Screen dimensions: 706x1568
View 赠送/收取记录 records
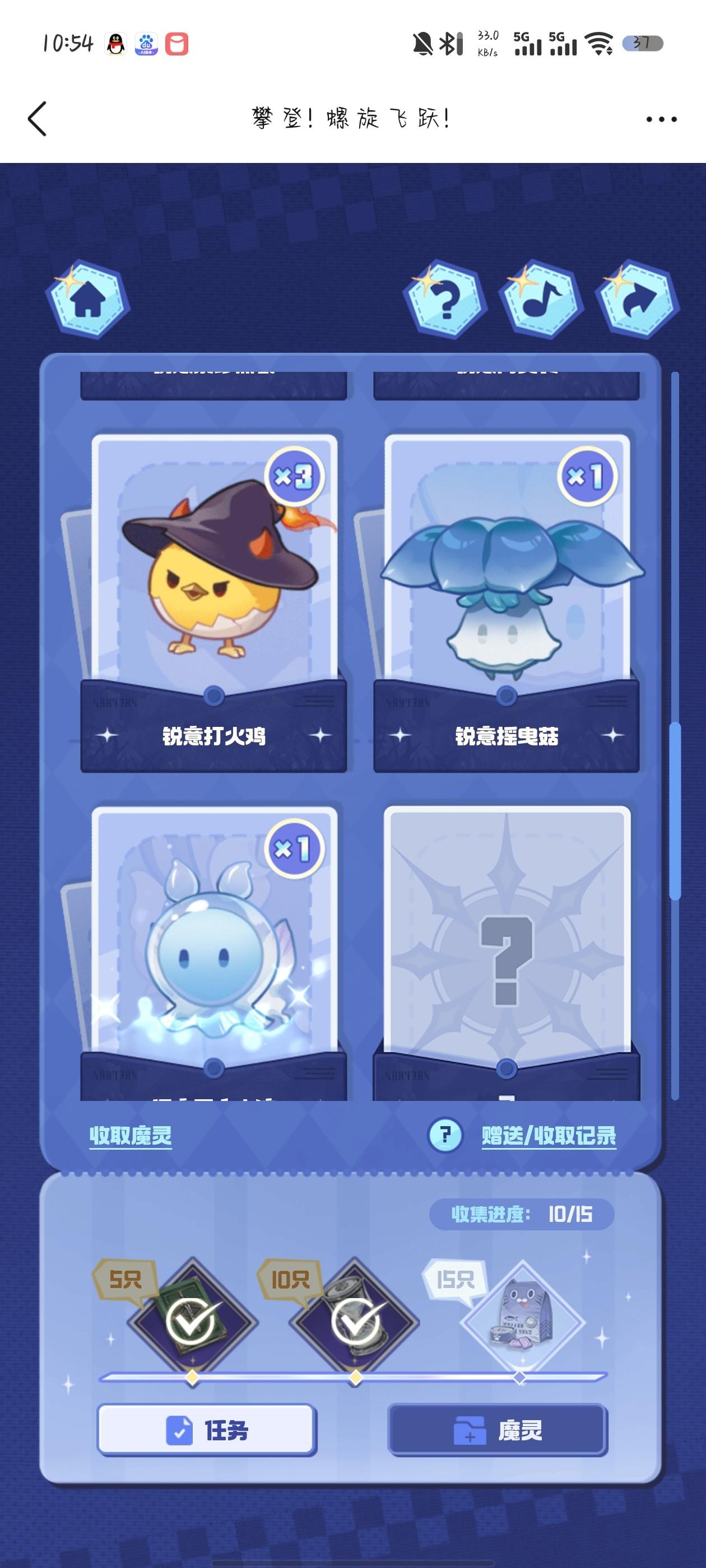click(x=548, y=1136)
